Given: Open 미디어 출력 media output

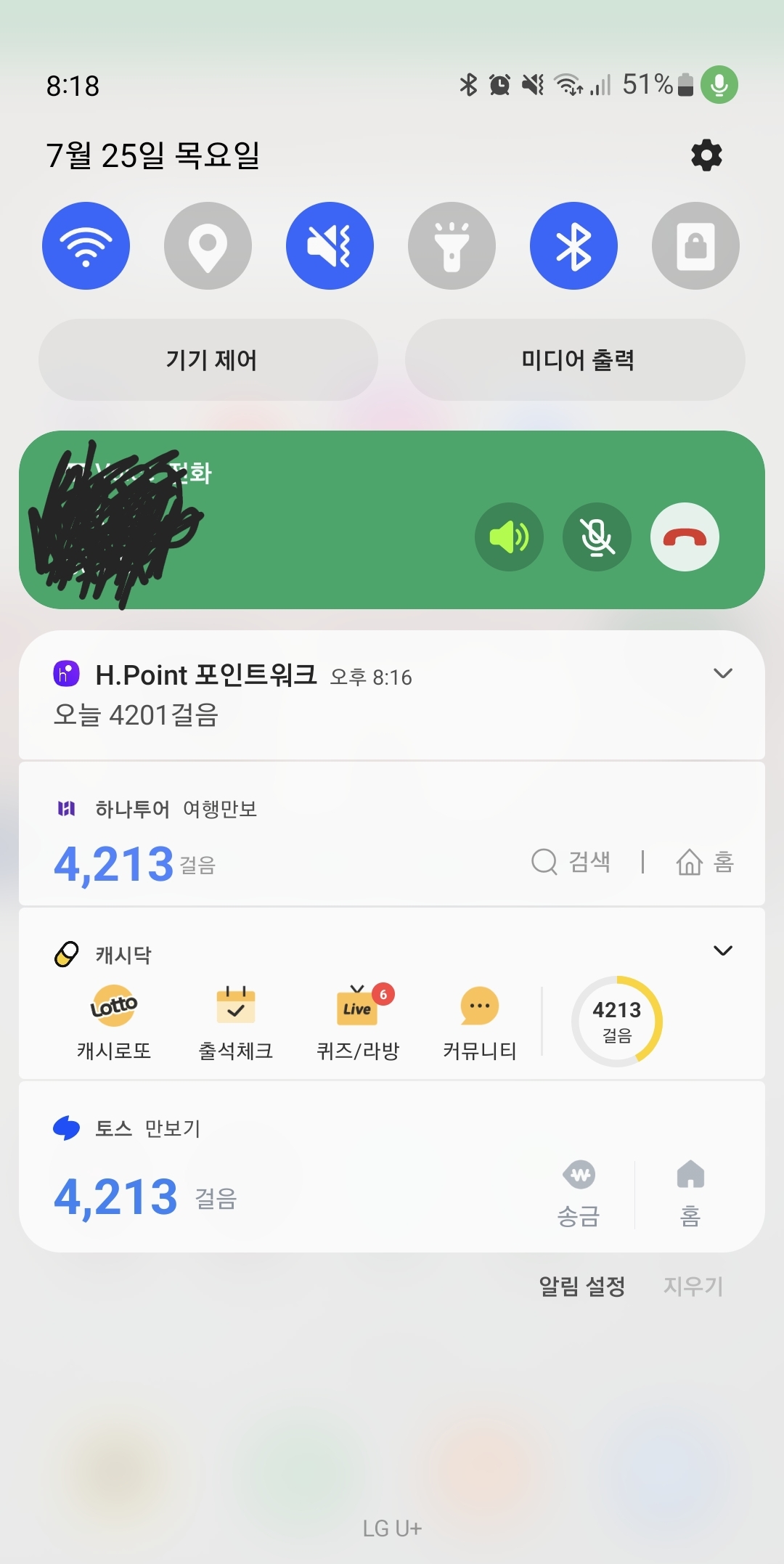Looking at the screenshot, I should pyautogui.click(x=575, y=359).
